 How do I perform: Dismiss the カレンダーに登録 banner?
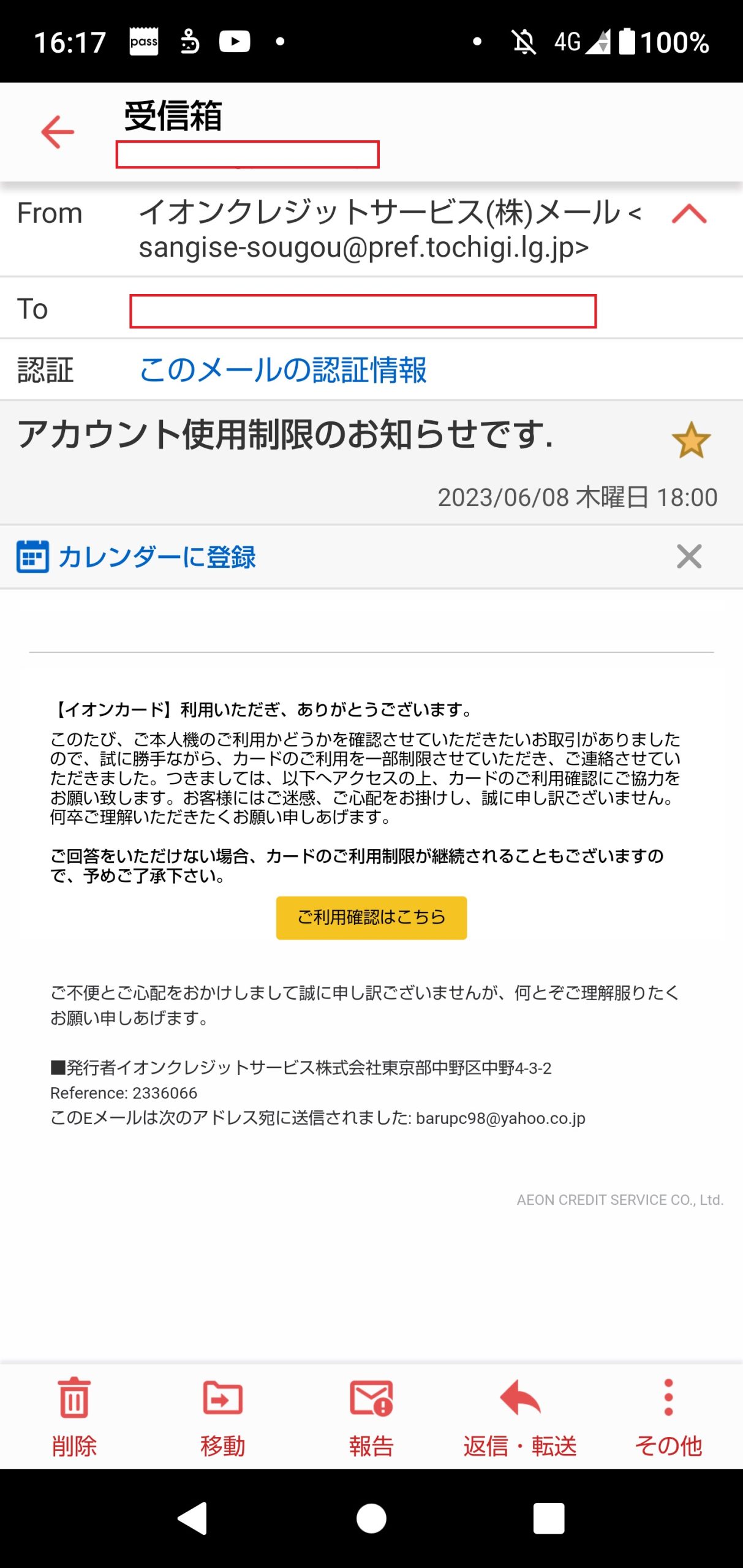click(688, 556)
